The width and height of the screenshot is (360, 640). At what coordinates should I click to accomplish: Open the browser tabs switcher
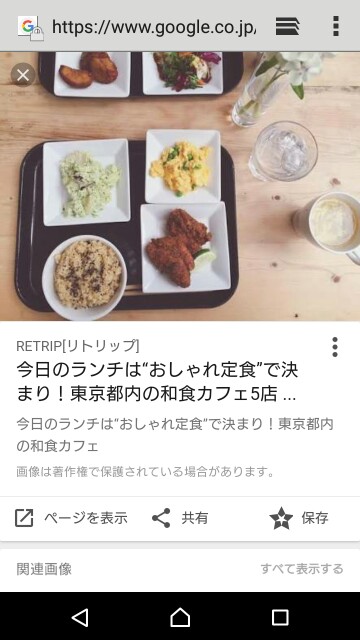click(287, 27)
